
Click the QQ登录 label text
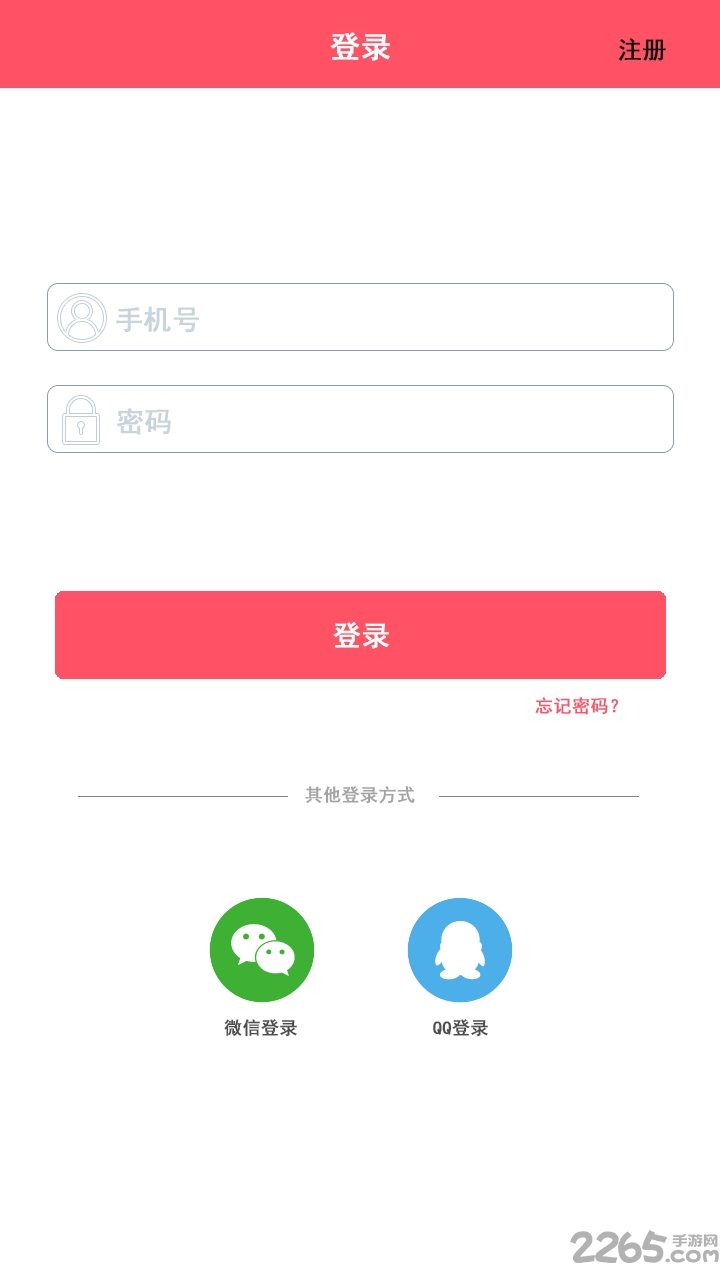tap(459, 1027)
